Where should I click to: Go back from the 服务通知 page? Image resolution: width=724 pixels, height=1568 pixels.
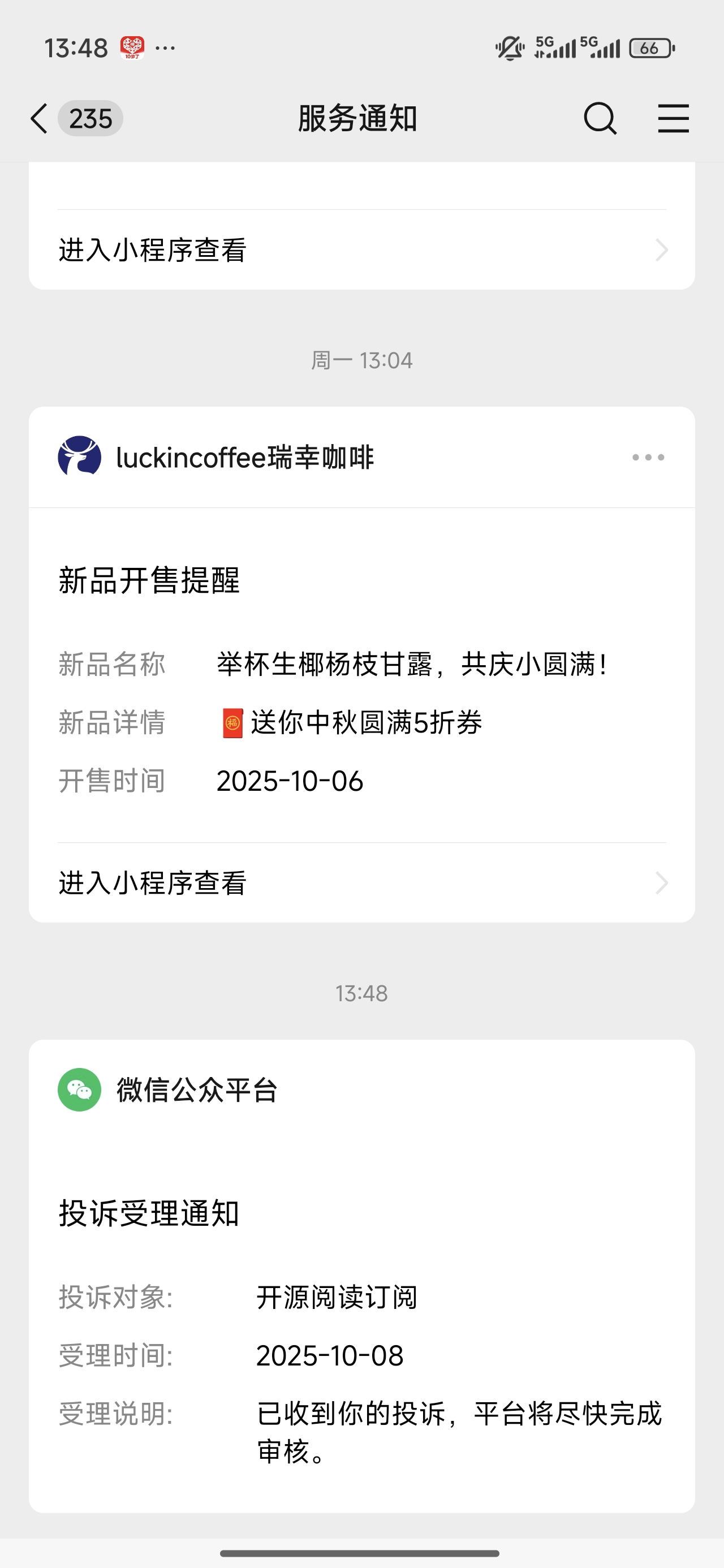coord(40,118)
